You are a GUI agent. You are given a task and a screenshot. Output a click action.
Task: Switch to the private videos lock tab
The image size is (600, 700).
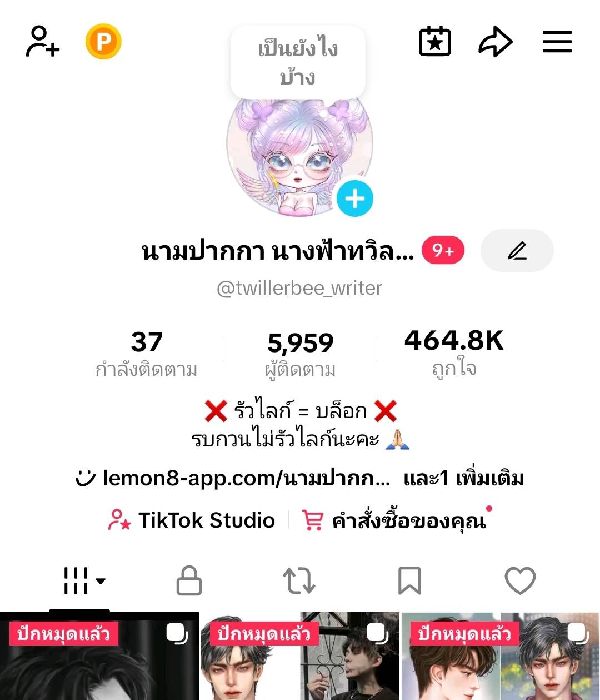click(189, 580)
